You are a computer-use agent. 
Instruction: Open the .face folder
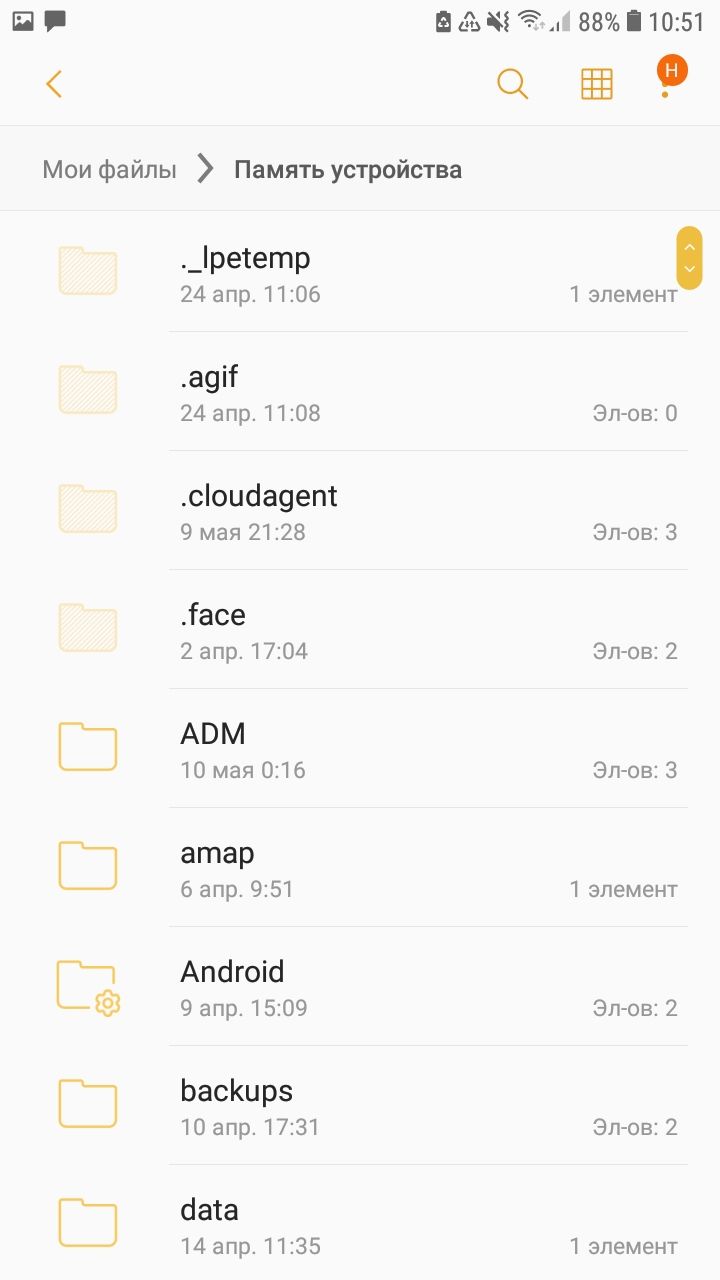(x=360, y=629)
